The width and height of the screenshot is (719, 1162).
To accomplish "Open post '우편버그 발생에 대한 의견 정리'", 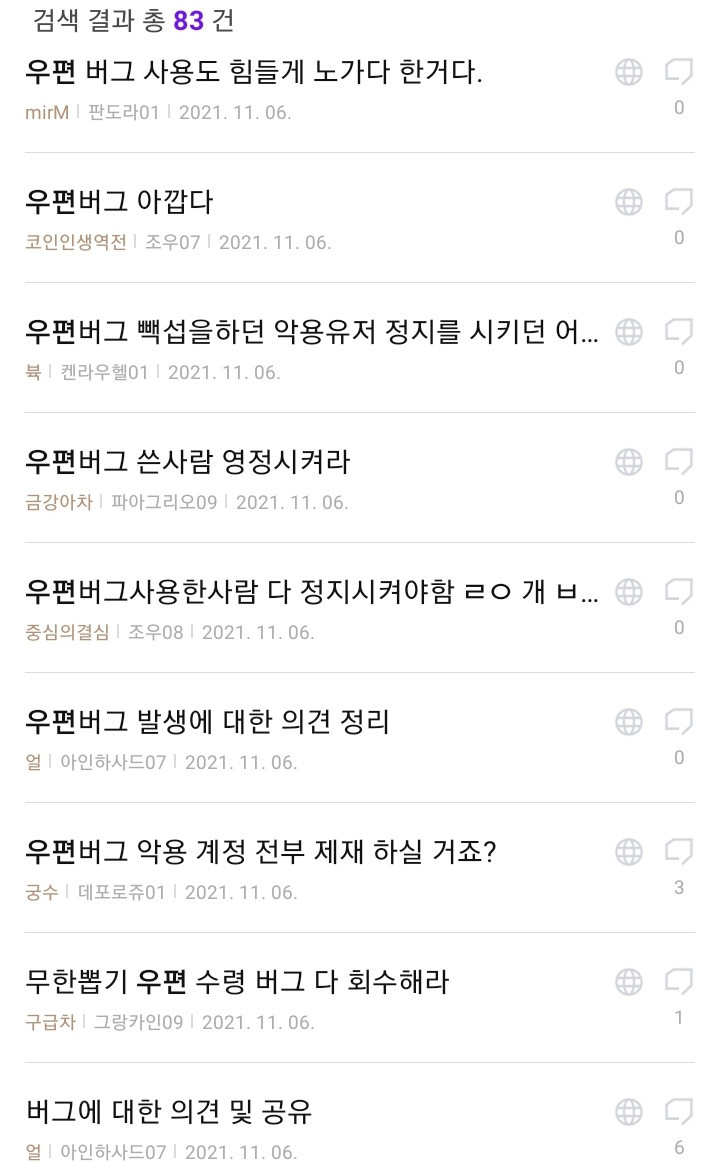I will 207,722.
